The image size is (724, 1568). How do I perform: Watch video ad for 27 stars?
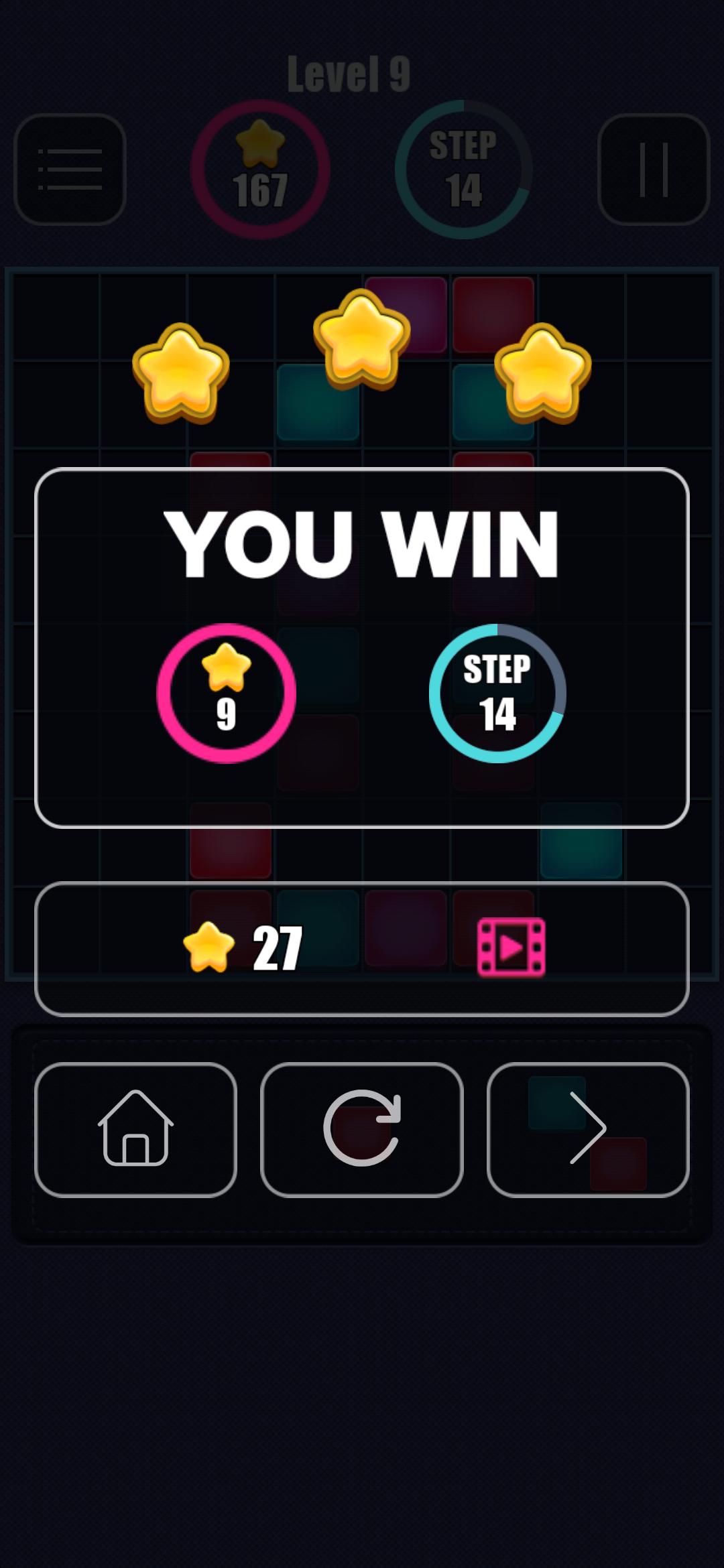510,948
